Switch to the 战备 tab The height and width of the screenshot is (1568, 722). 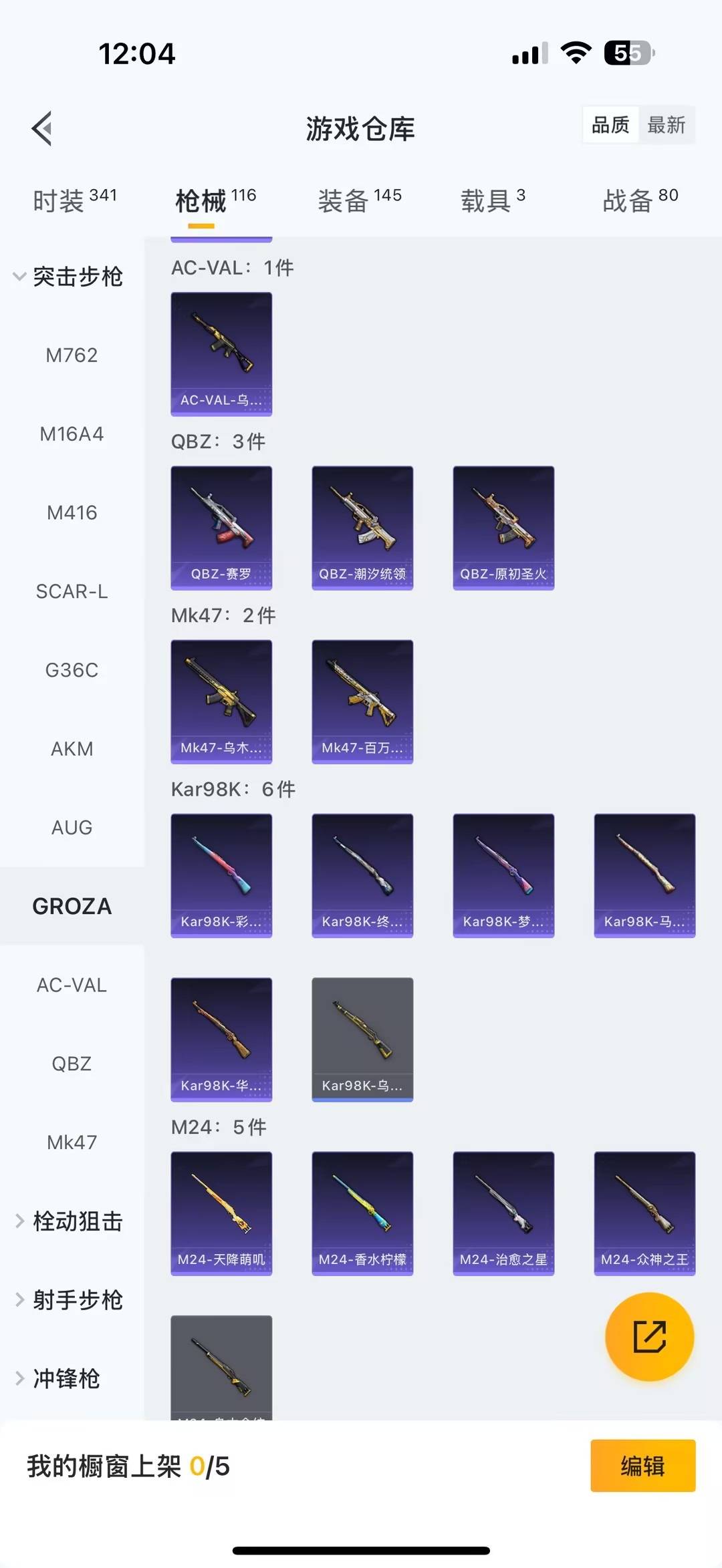(640, 200)
